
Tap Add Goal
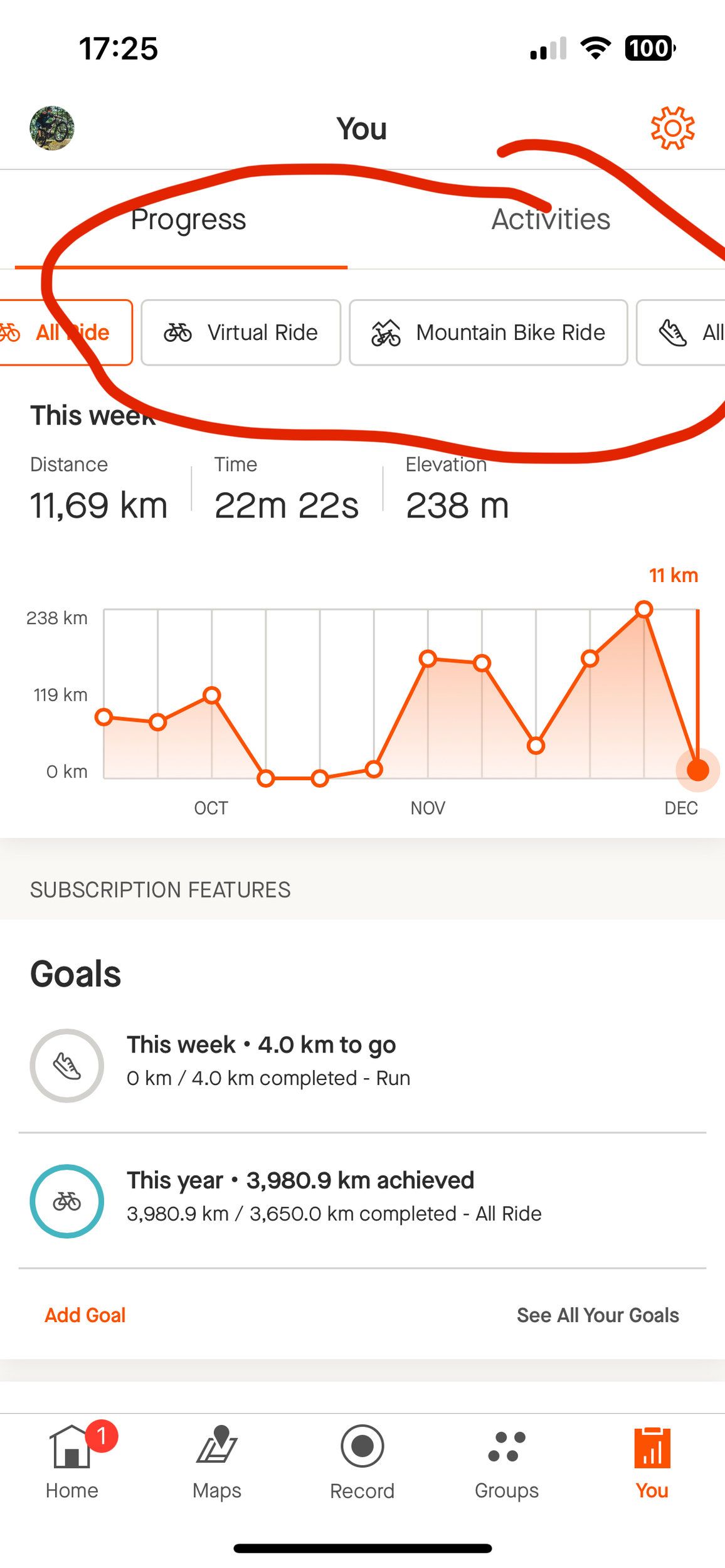pyautogui.click(x=85, y=1315)
